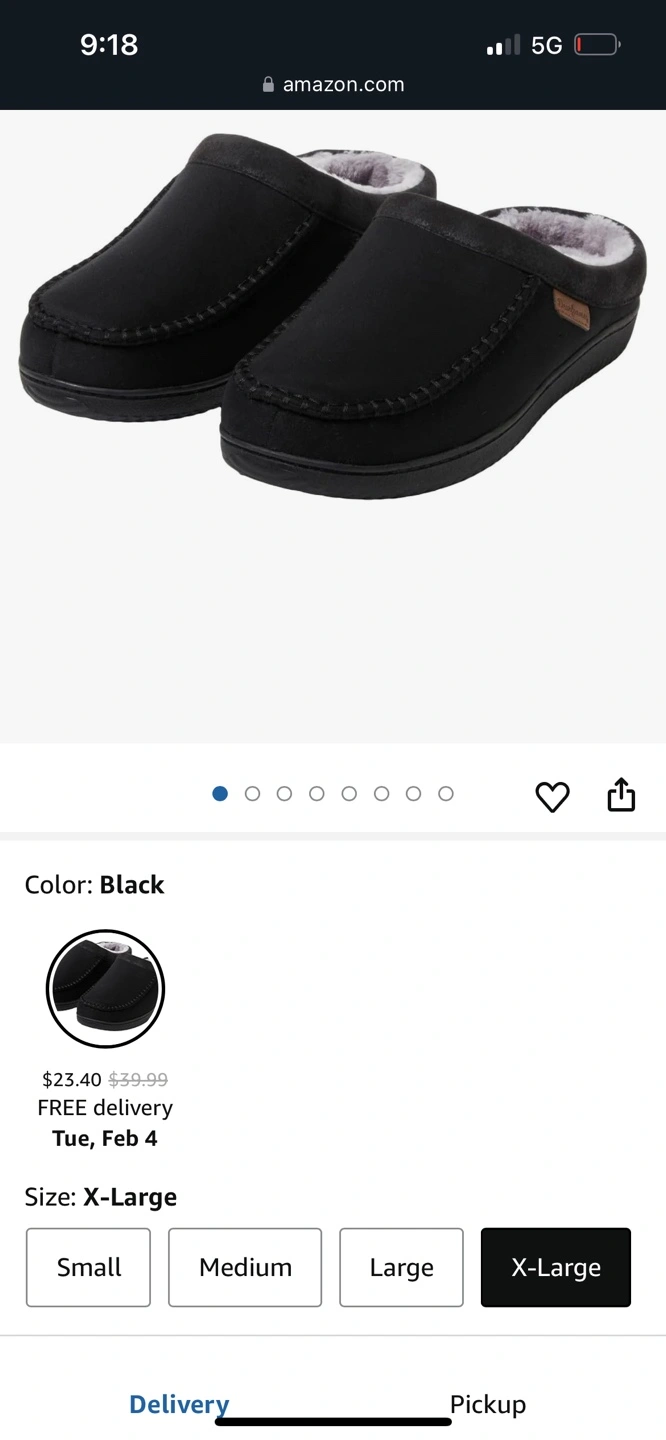Choose size Small
The image size is (666, 1440).
[88, 1267]
